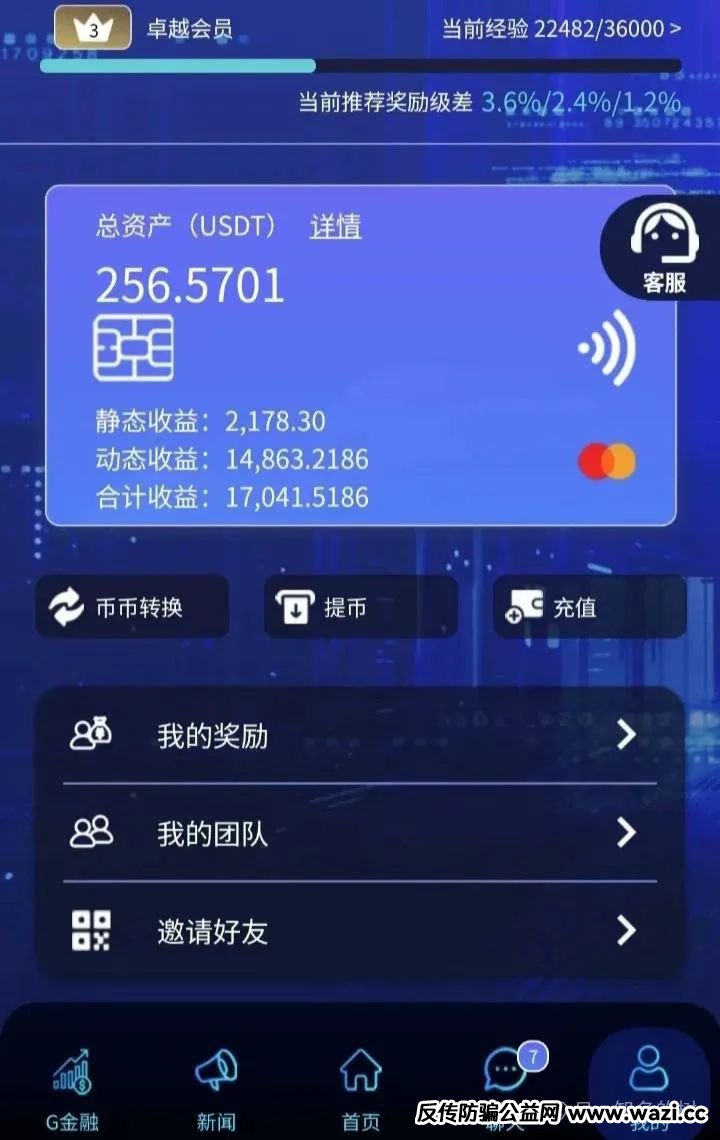Tap the 充值 recharge button
The width and height of the screenshot is (720, 1140).
(589, 607)
